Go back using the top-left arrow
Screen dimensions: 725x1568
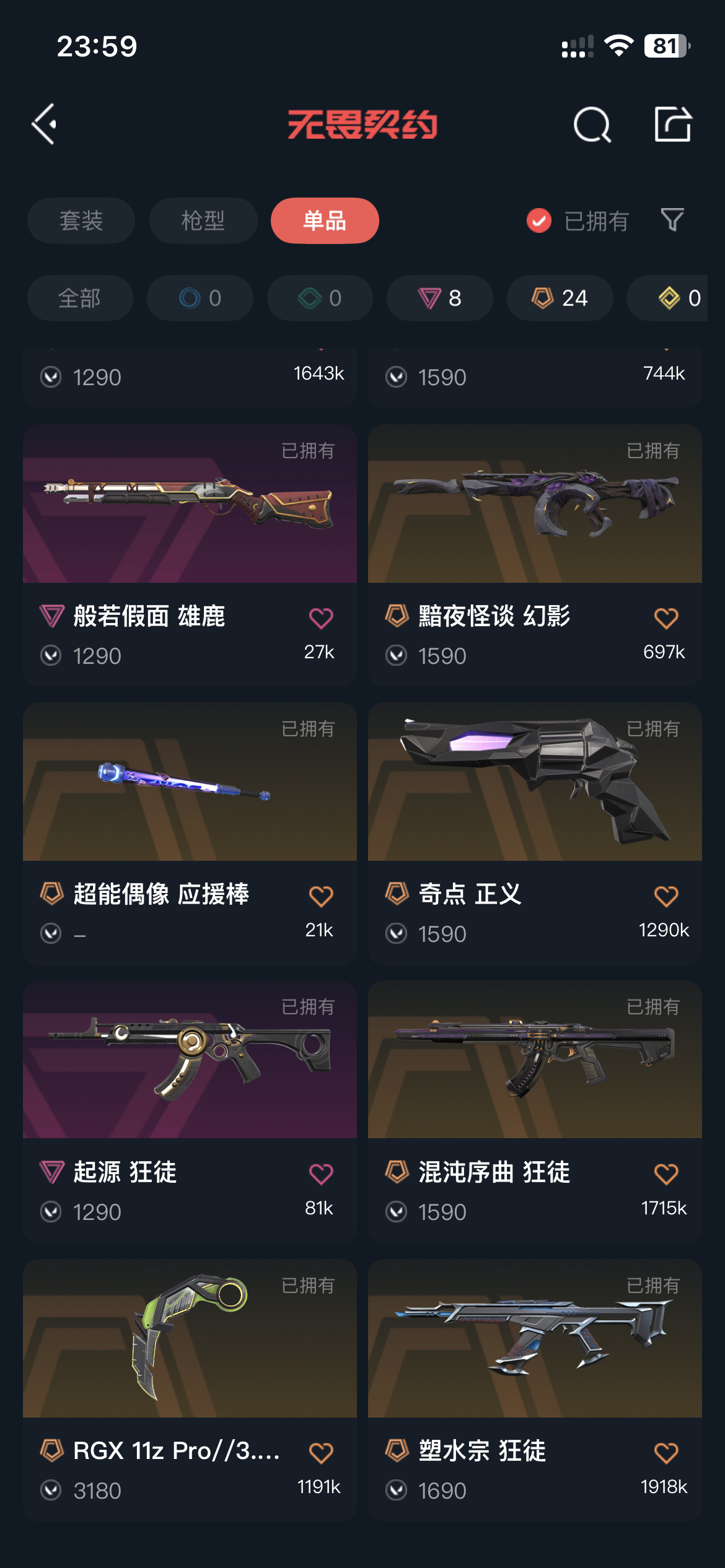44,124
